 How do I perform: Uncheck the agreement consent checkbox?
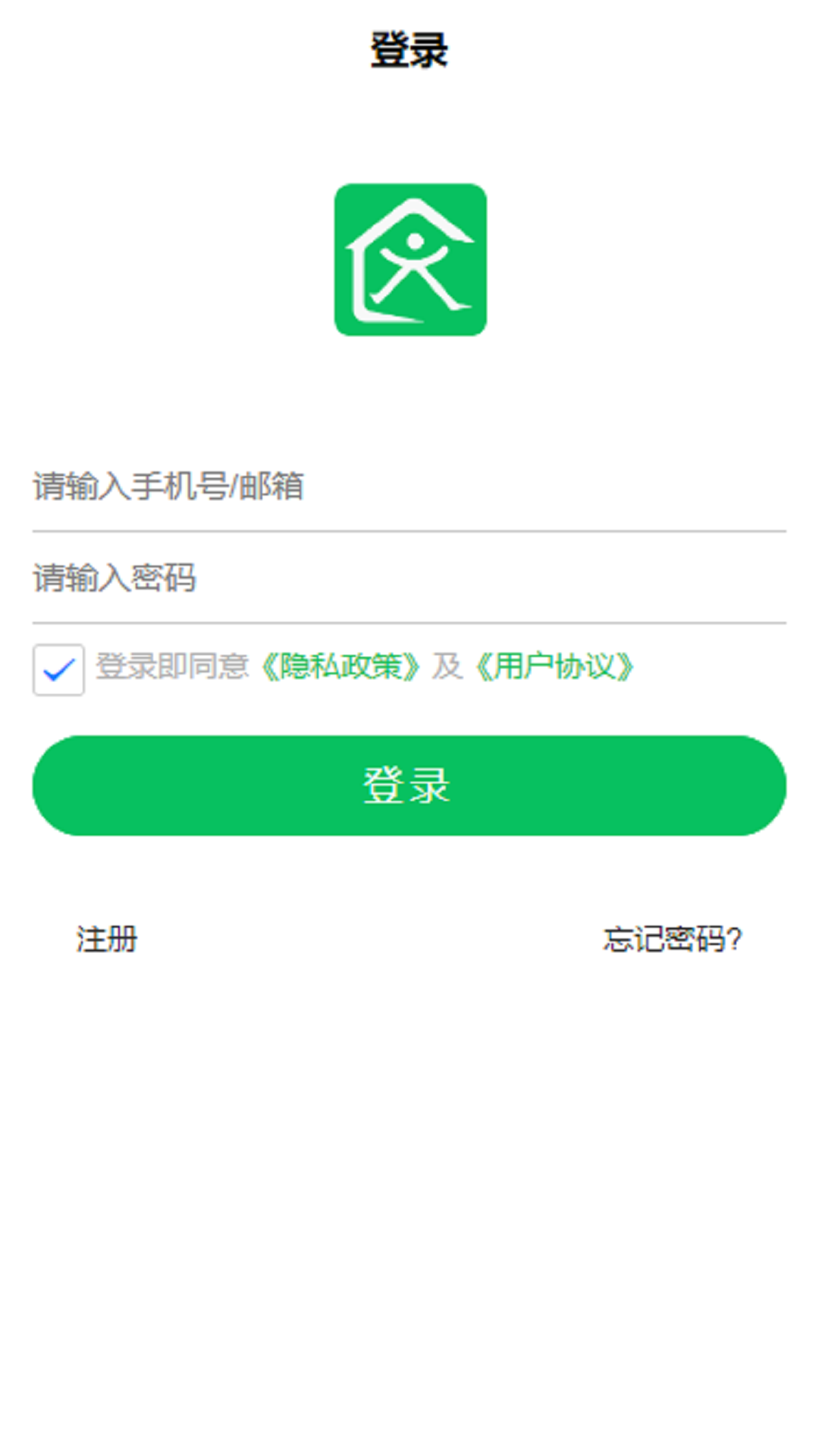(x=58, y=670)
